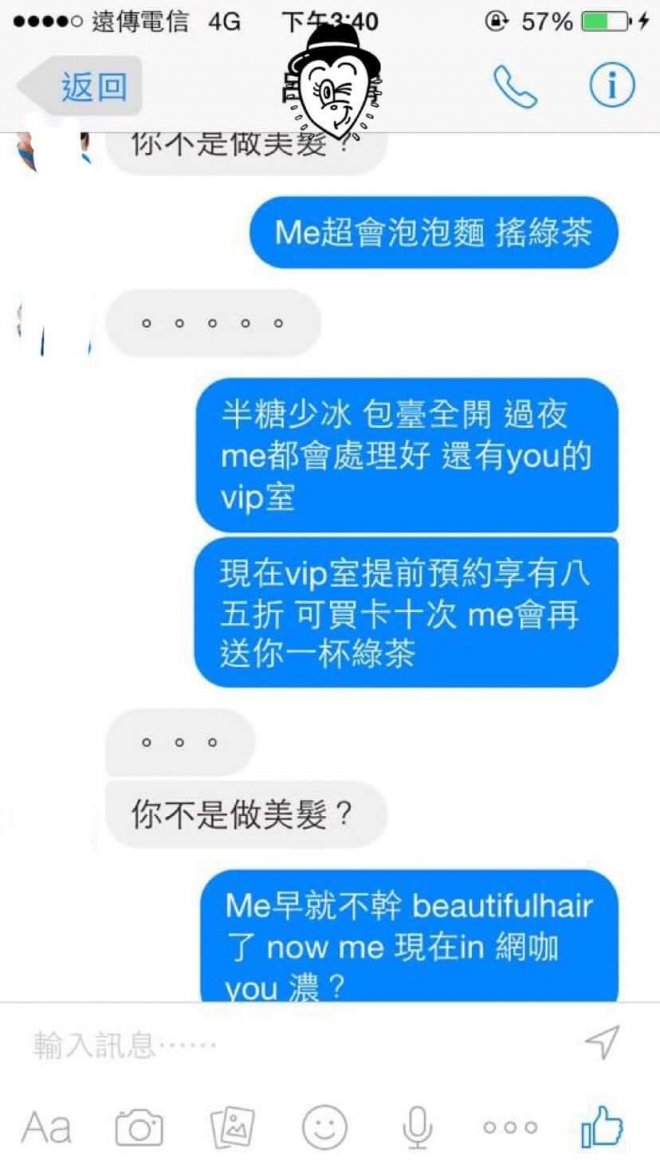The width and height of the screenshot is (660, 1173).
Task: Start a voice call
Action: coord(516,87)
